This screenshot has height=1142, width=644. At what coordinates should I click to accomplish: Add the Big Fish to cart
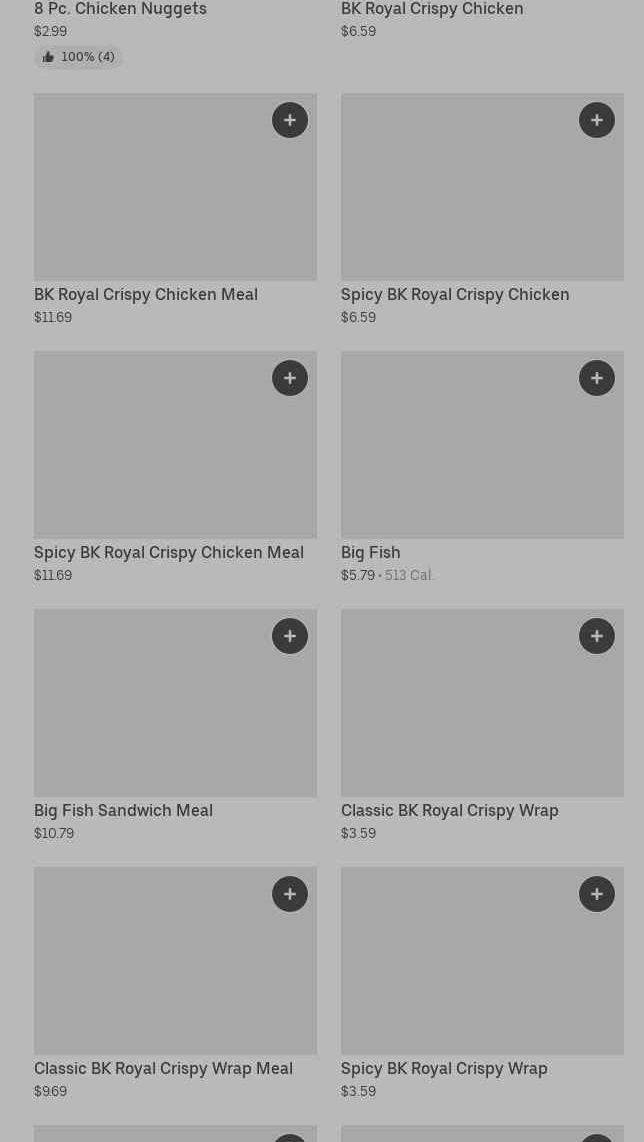597,379
